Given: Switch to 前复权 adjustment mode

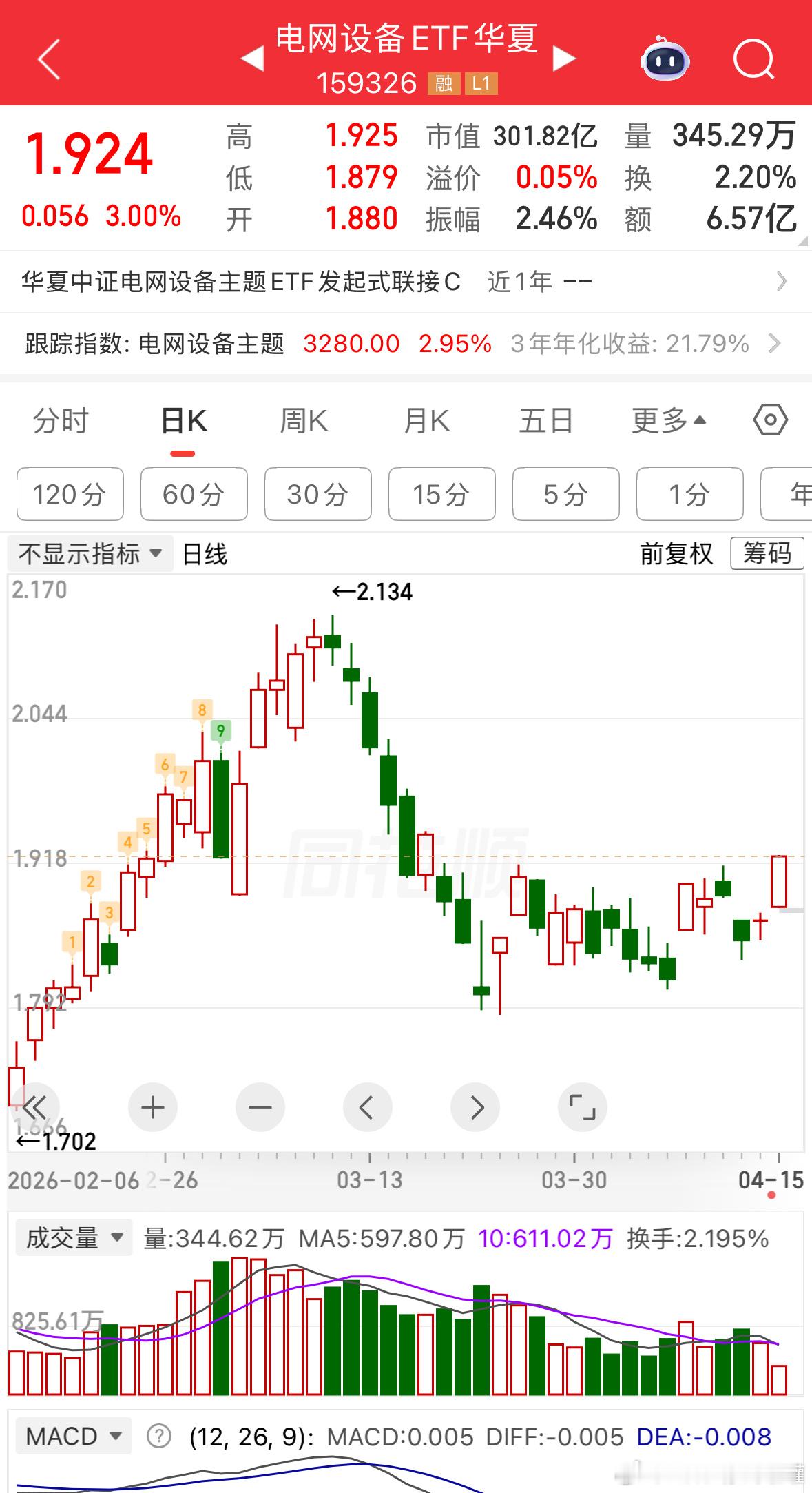Looking at the screenshot, I should (x=676, y=553).
